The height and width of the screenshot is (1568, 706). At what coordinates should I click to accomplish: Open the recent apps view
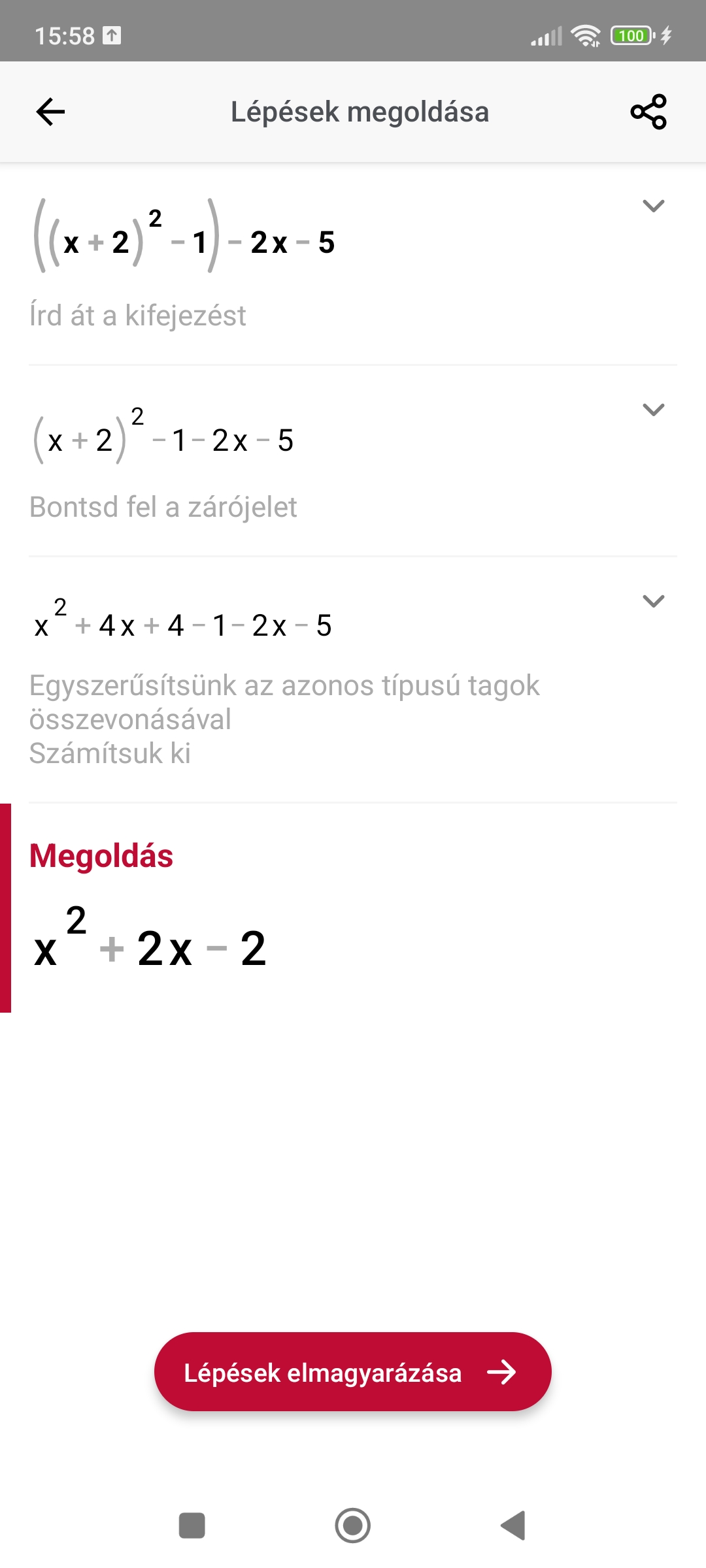pyautogui.click(x=192, y=1526)
